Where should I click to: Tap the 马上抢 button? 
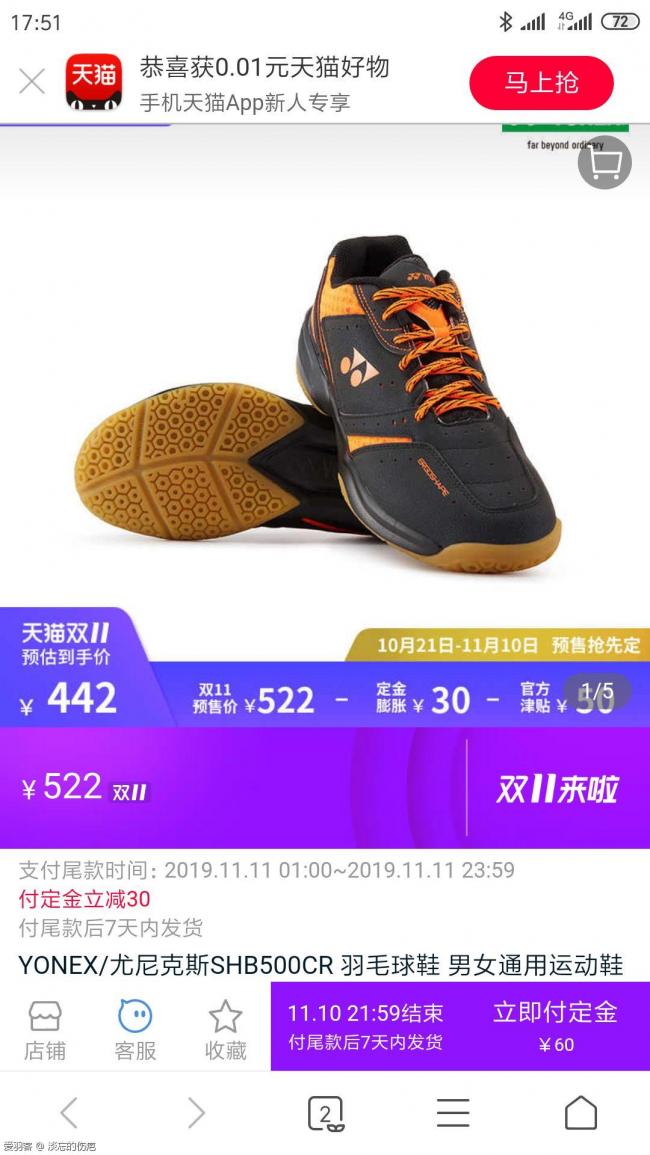pyautogui.click(x=541, y=83)
